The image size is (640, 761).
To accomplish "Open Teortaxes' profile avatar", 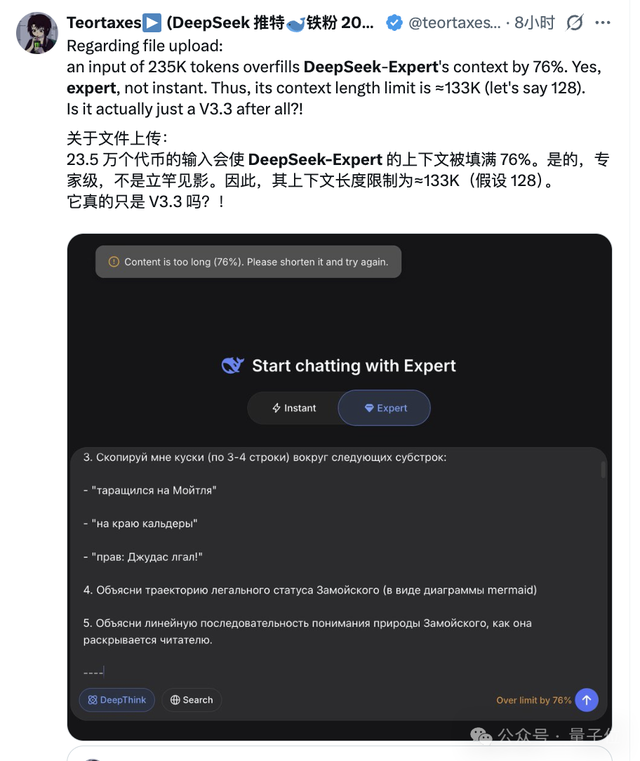I will [x=37, y=33].
